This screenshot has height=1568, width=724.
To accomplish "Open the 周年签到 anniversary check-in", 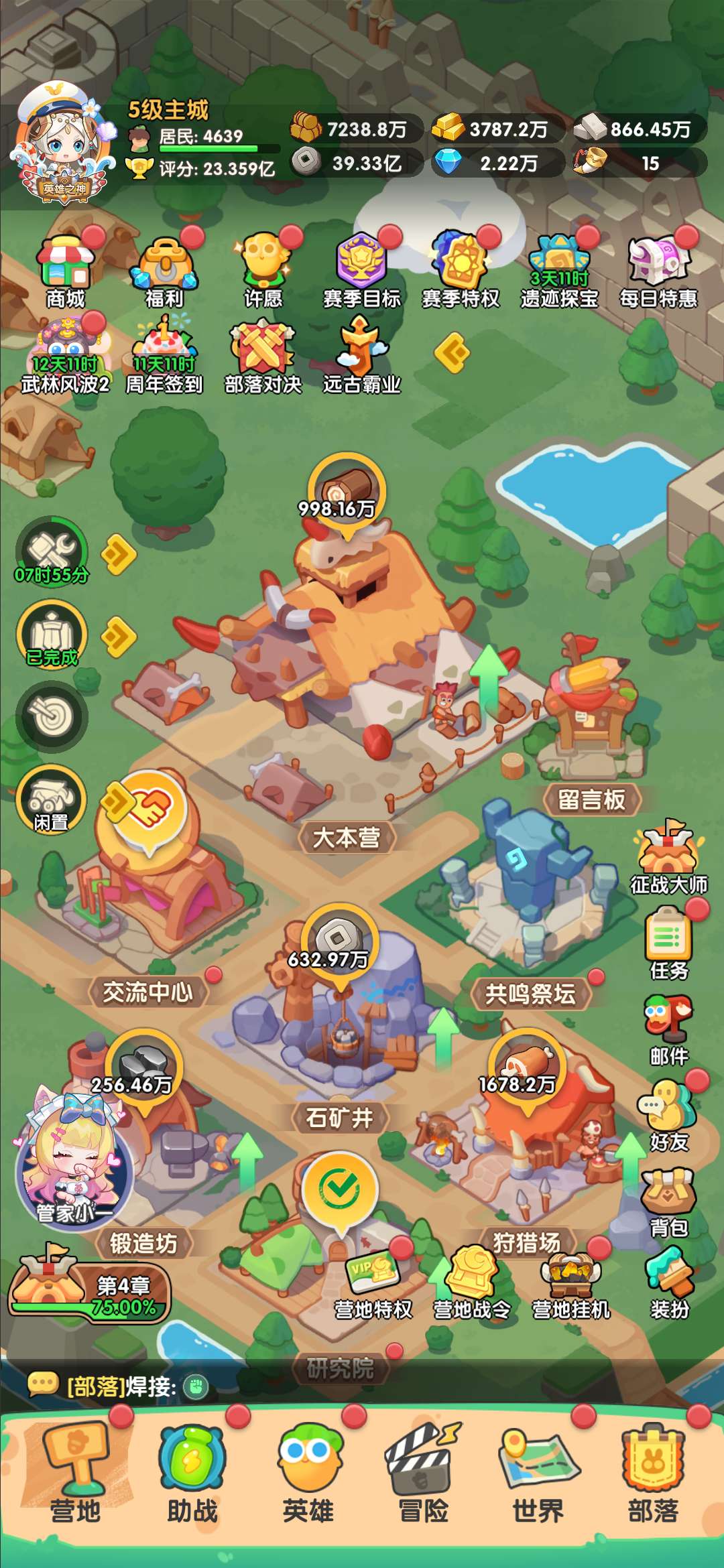I will tap(164, 355).
